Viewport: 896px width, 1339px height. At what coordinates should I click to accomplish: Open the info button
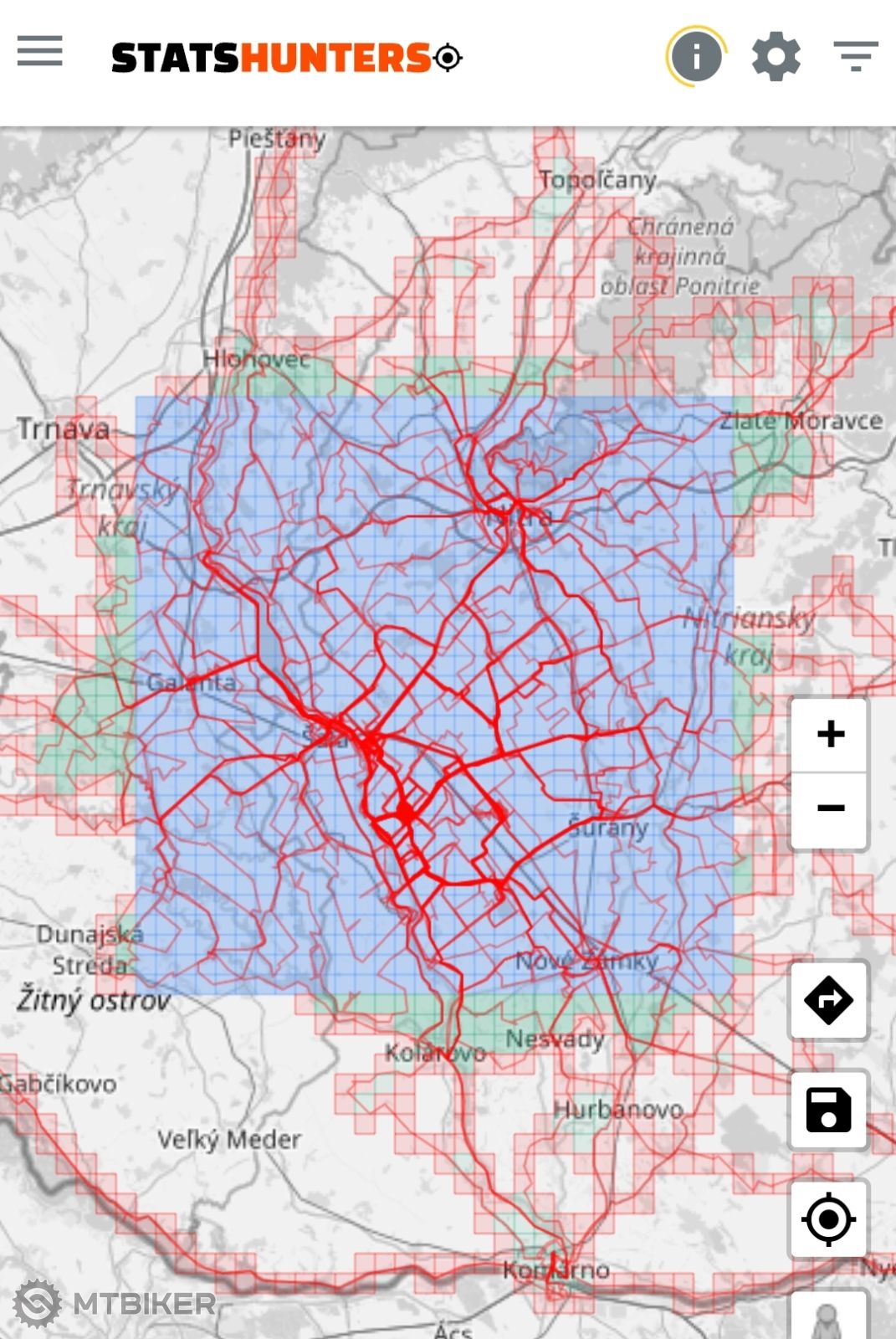pyautogui.click(x=695, y=57)
